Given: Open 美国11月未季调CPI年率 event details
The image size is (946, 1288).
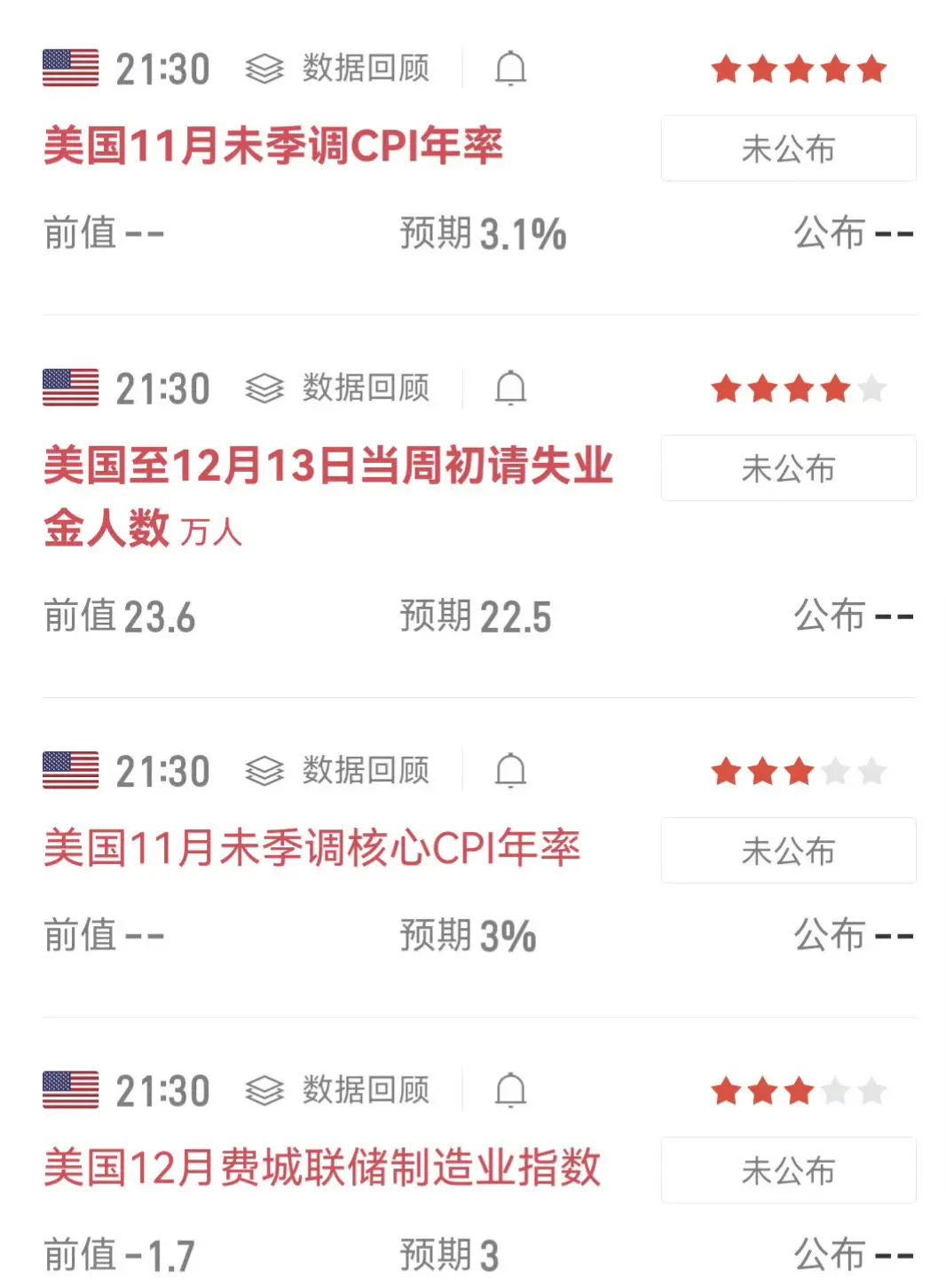Looking at the screenshot, I should coord(273,146).
